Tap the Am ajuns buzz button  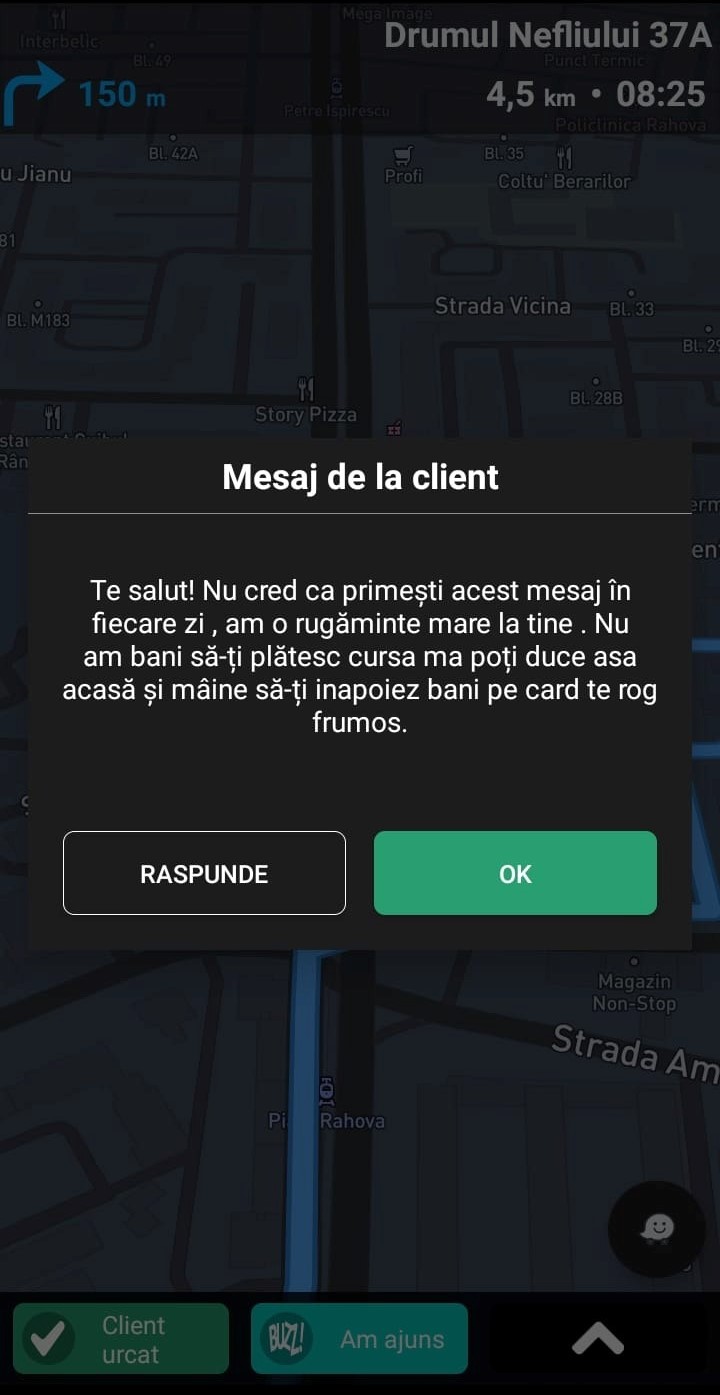pos(359,1339)
